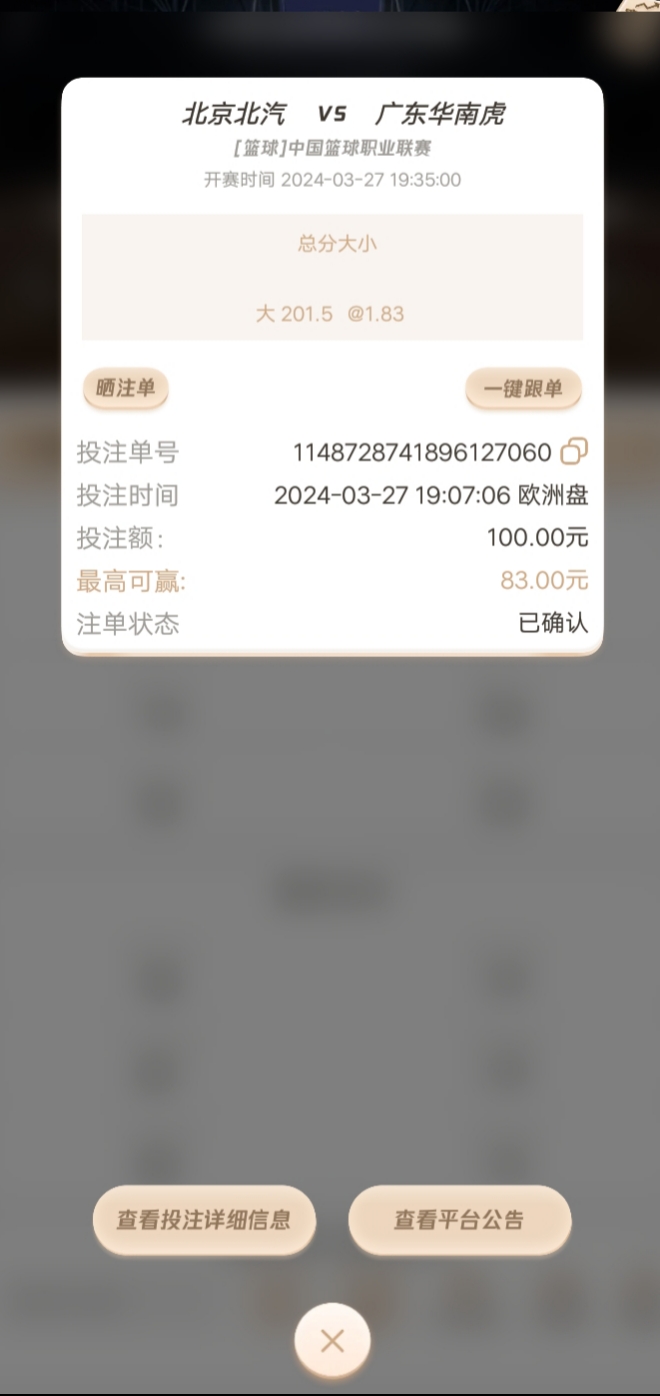Image resolution: width=660 pixels, height=1396 pixels.
Task: Open 查看平台公告
Action: coord(459,1220)
